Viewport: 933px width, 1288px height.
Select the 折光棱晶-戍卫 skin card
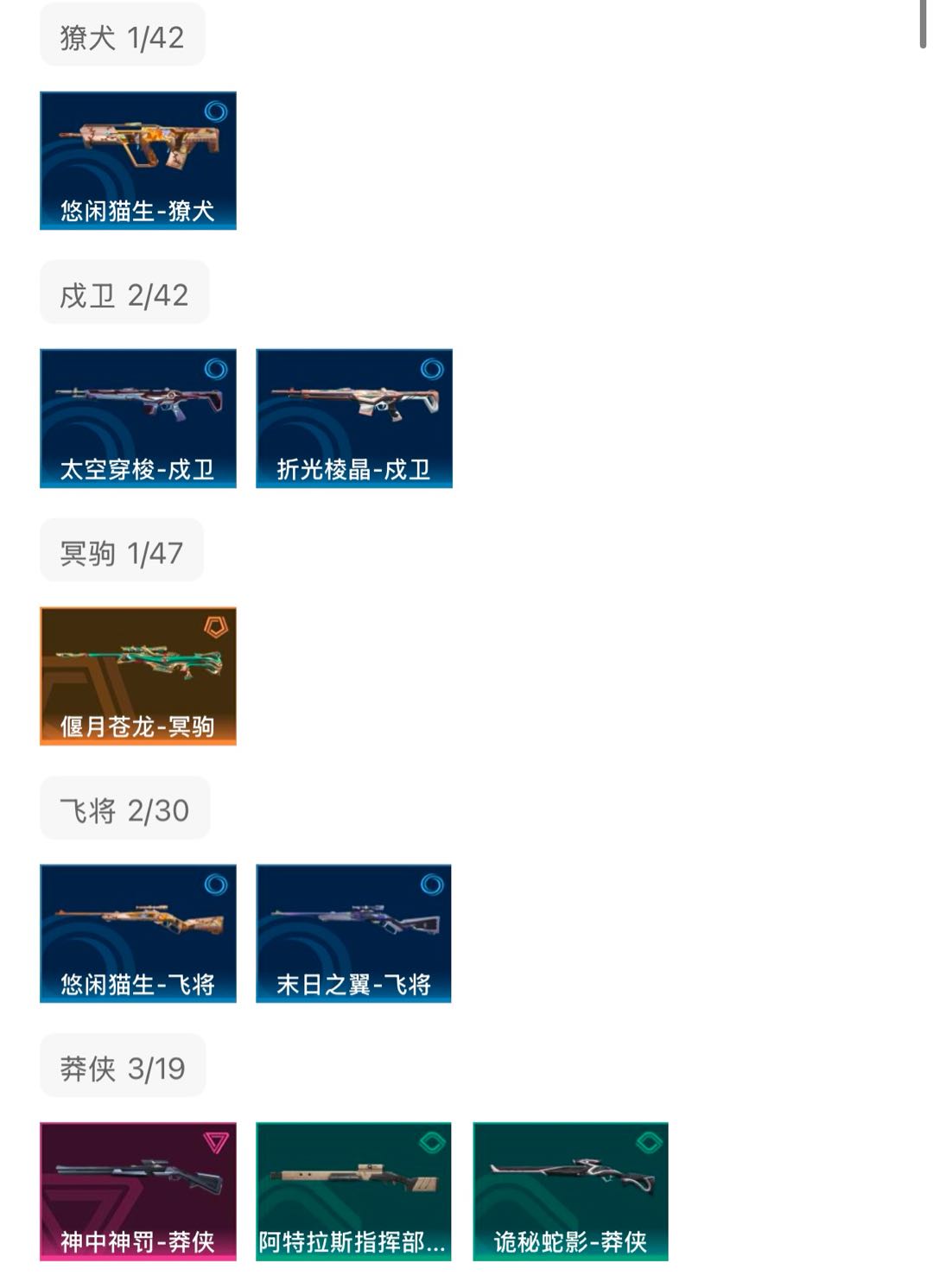click(x=354, y=418)
